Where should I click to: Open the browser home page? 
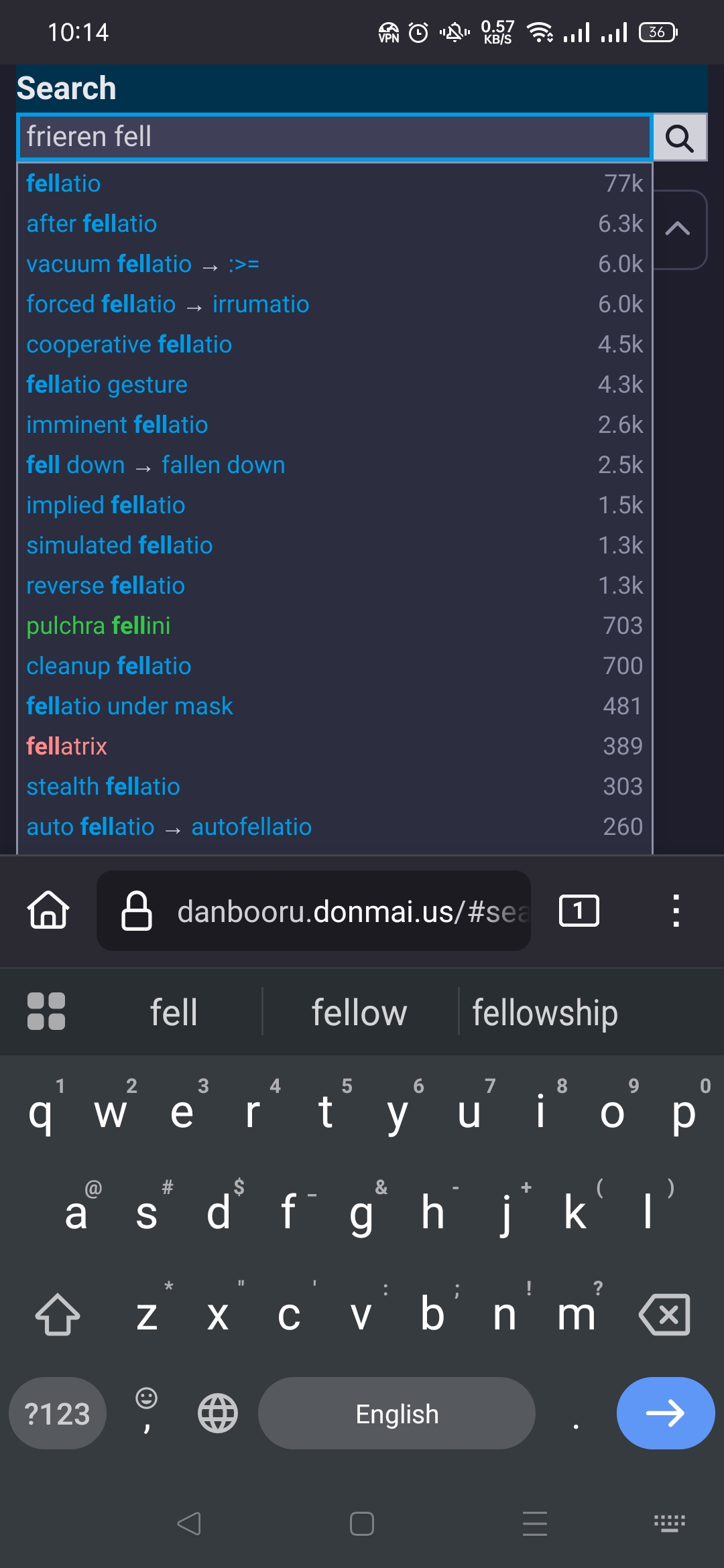click(x=48, y=911)
